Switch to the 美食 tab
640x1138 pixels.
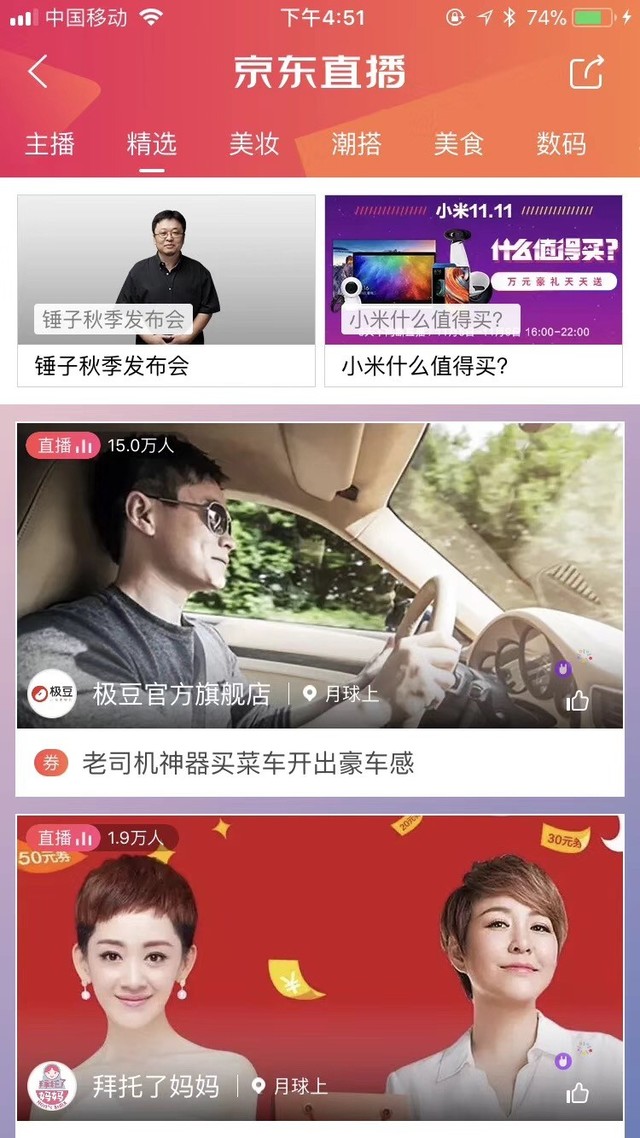click(x=459, y=144)
